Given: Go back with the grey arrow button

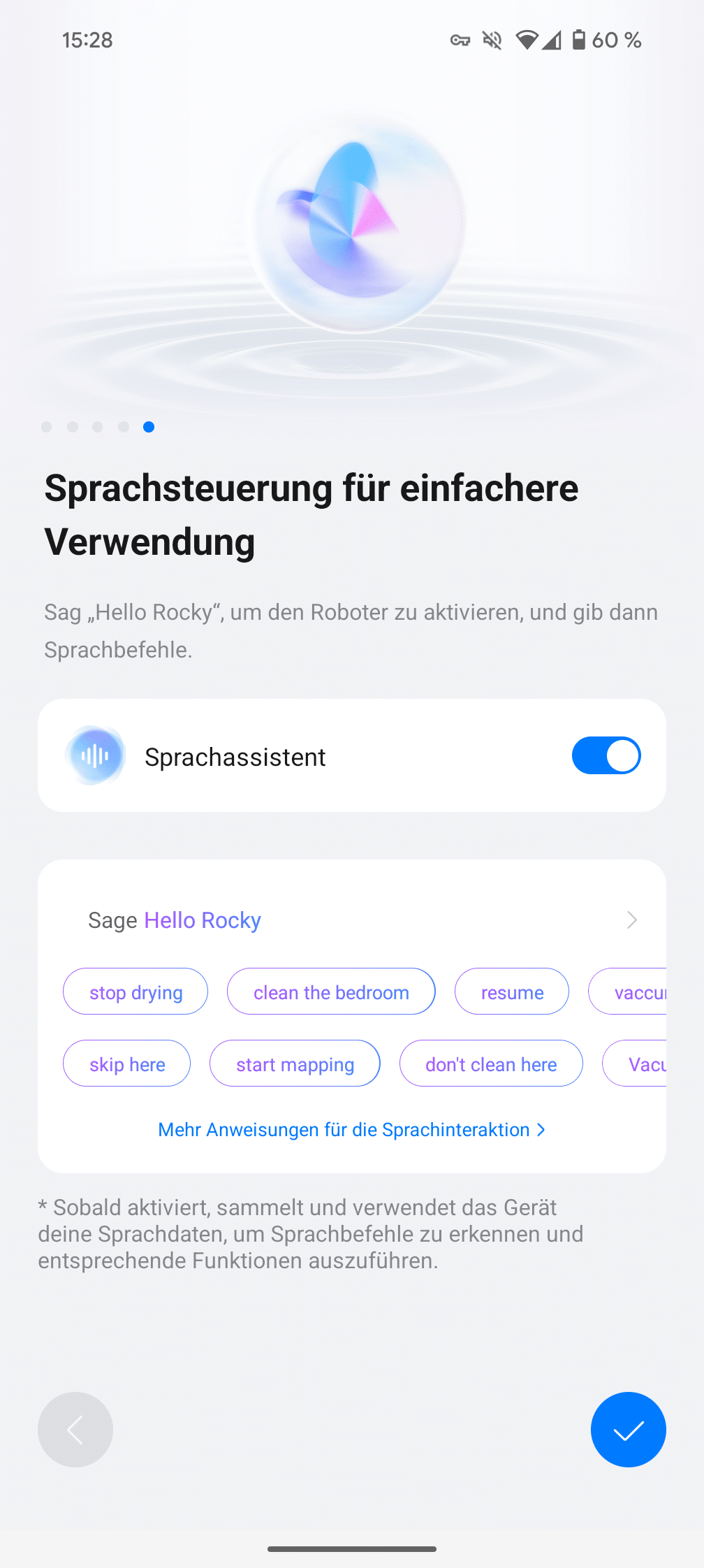Looking at the screenshot, I should pos(75,1430).
